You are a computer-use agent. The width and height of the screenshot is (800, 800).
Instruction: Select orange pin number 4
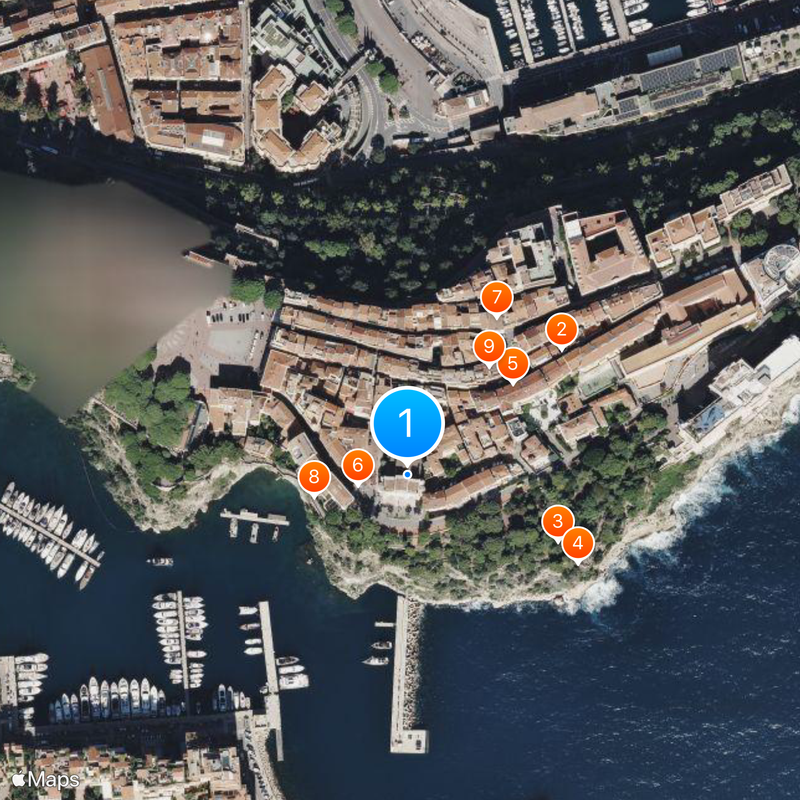point(577,543)
